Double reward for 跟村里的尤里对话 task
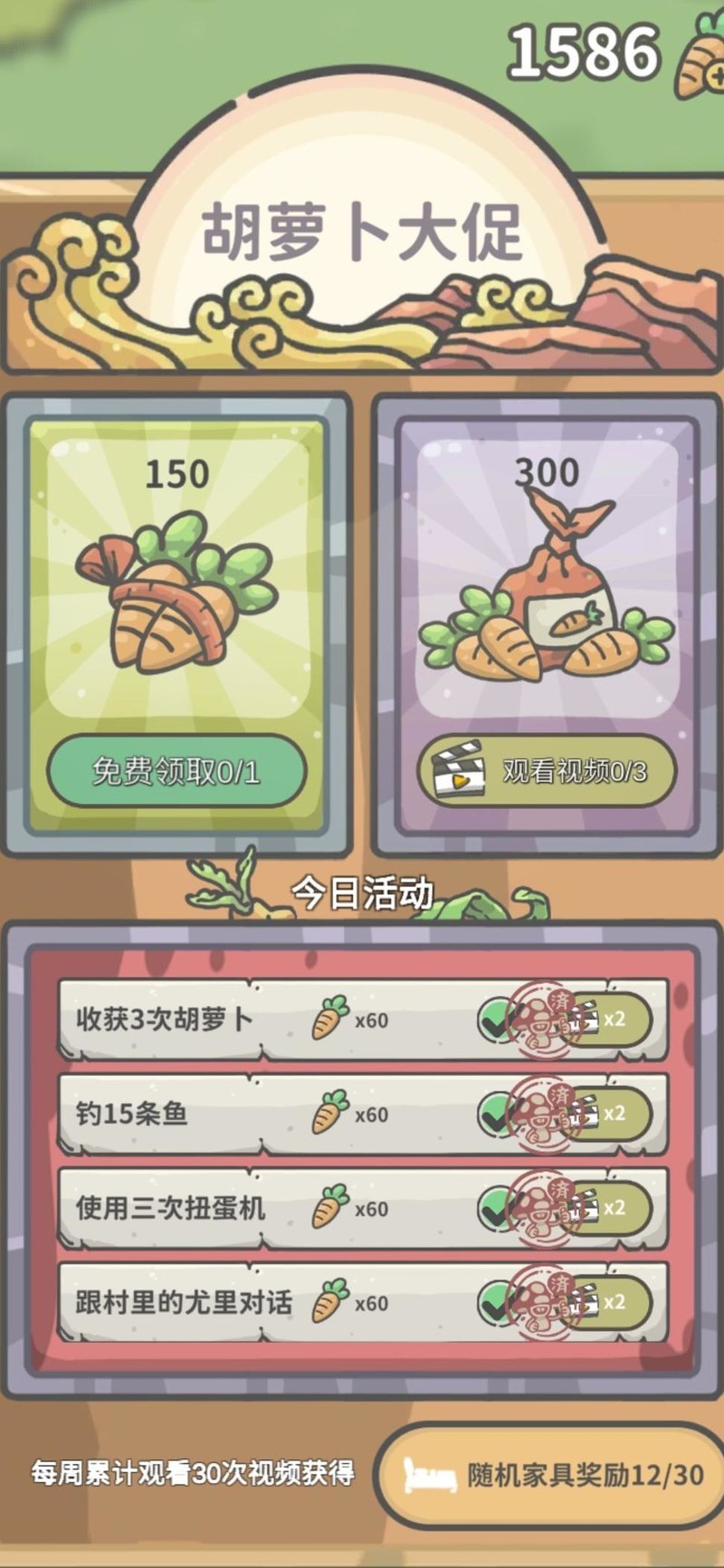 click(608, 1302)
